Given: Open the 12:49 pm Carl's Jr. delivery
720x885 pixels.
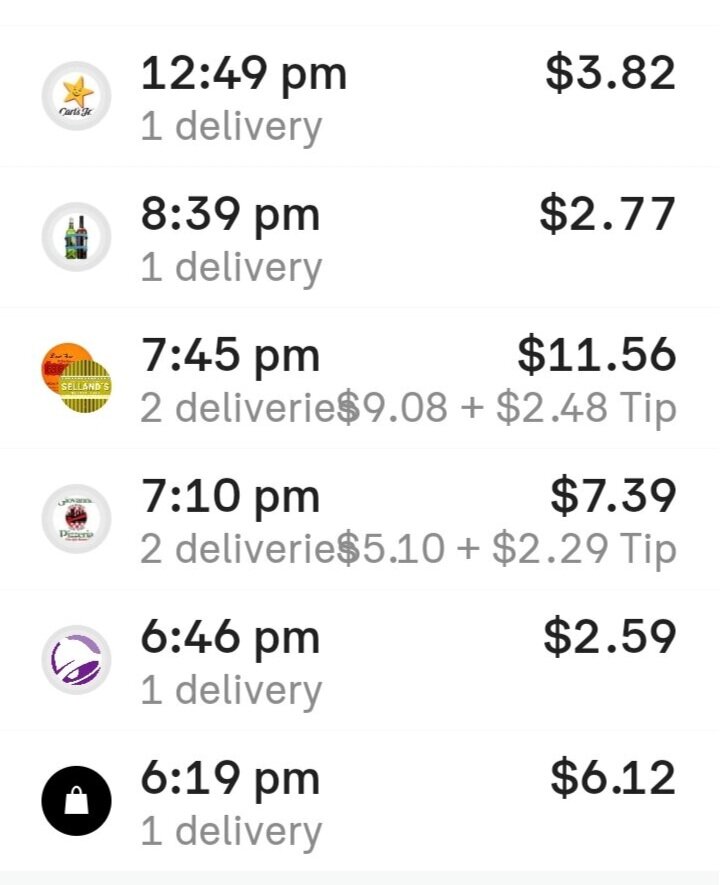Looking at the screenshot, I should click(x=360, y=97).
